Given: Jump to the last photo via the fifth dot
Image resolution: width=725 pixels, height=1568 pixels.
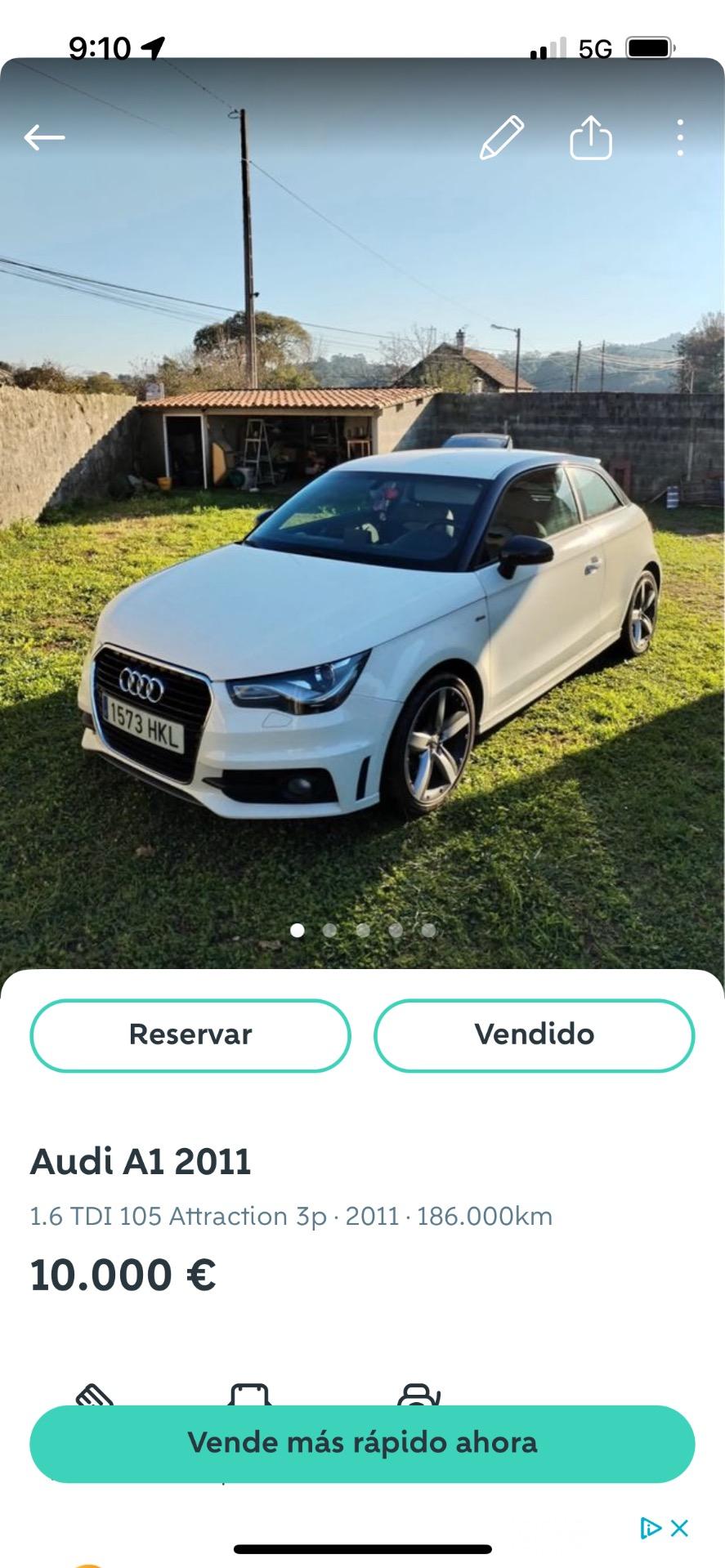Looking at the screenshot, I should pos(427,929).
